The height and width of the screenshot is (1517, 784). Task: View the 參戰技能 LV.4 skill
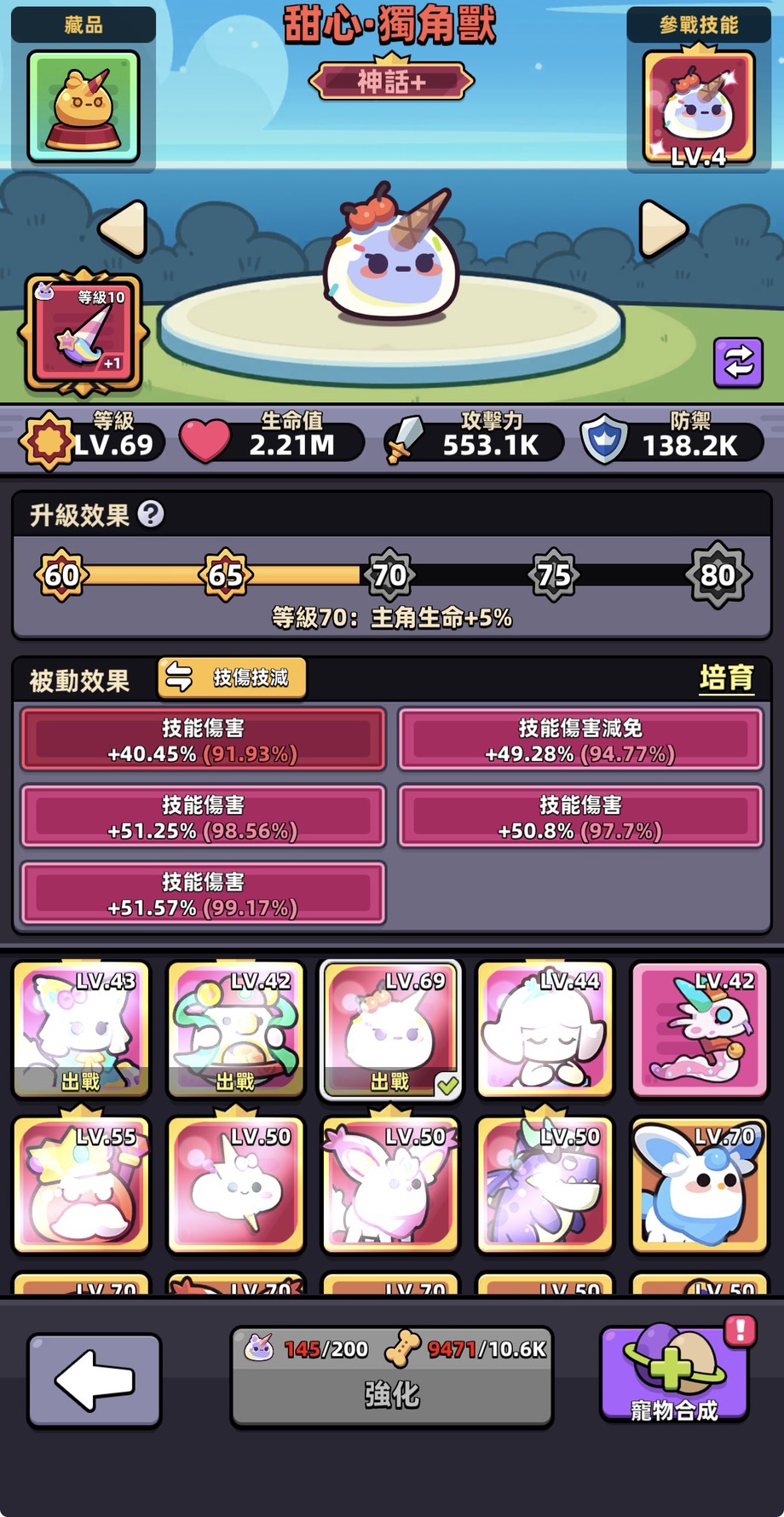click(699, 107)
